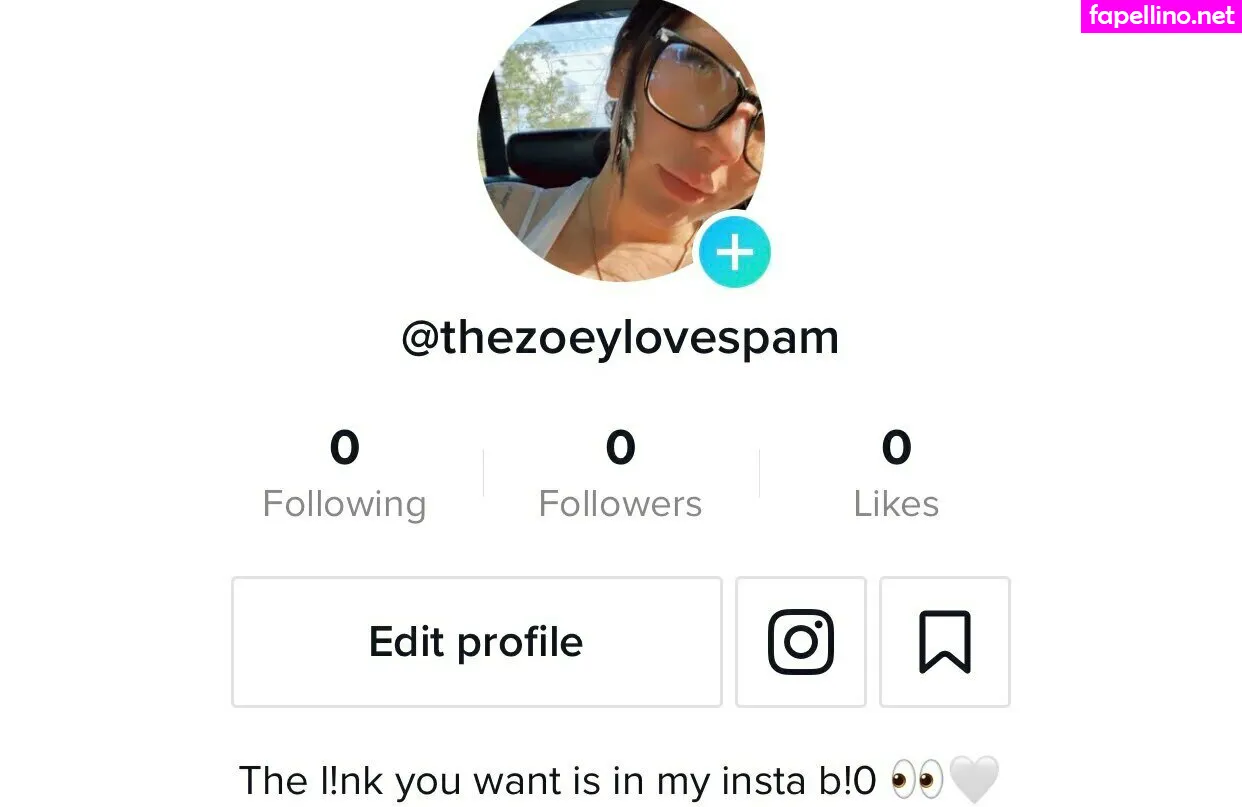This screenshot has height=807, width=1242.
Task: Change profile photo with the plus badge
Action: 734,252
